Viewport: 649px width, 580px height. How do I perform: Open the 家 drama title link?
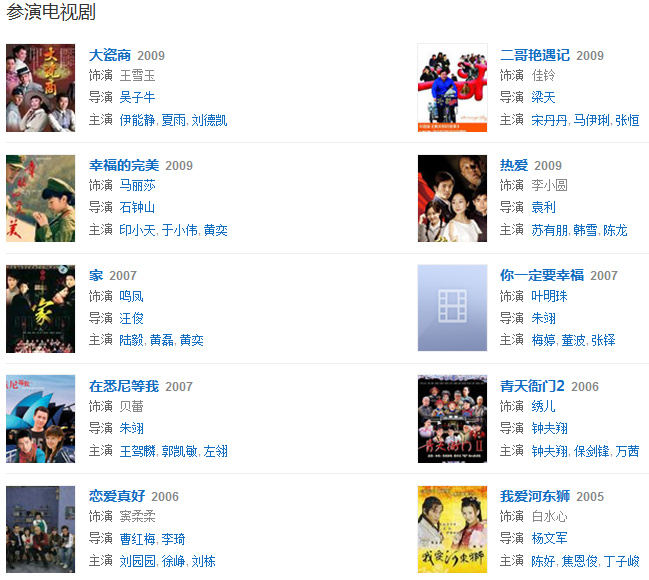[96, 275]
